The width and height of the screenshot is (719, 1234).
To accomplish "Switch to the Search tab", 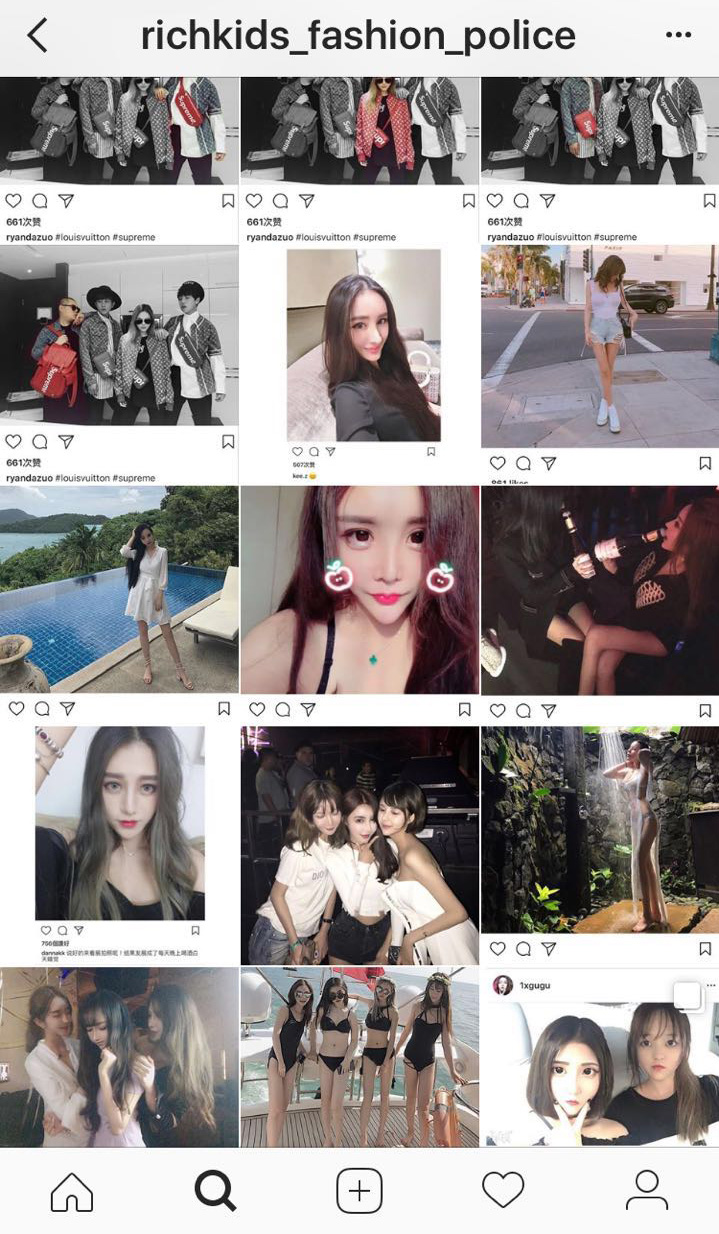I will click(215, 1191).
